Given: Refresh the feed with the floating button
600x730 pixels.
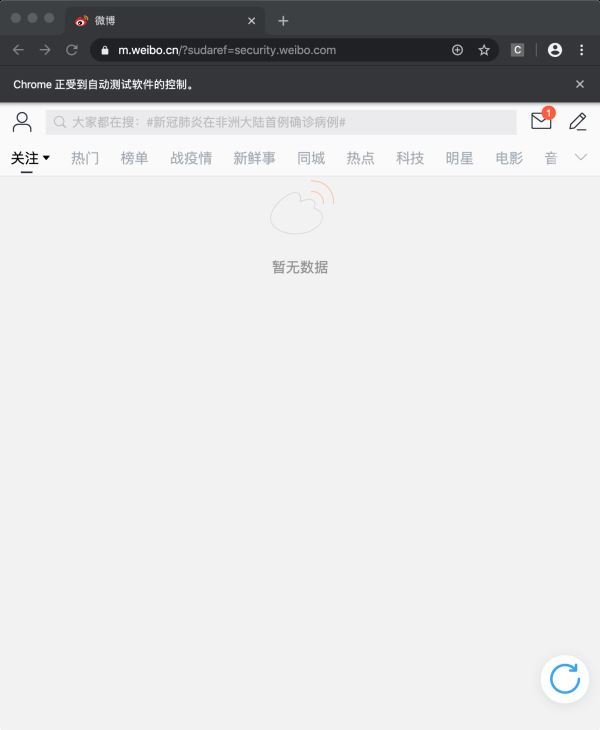Looking at the screenshot, I should [565, 679].
